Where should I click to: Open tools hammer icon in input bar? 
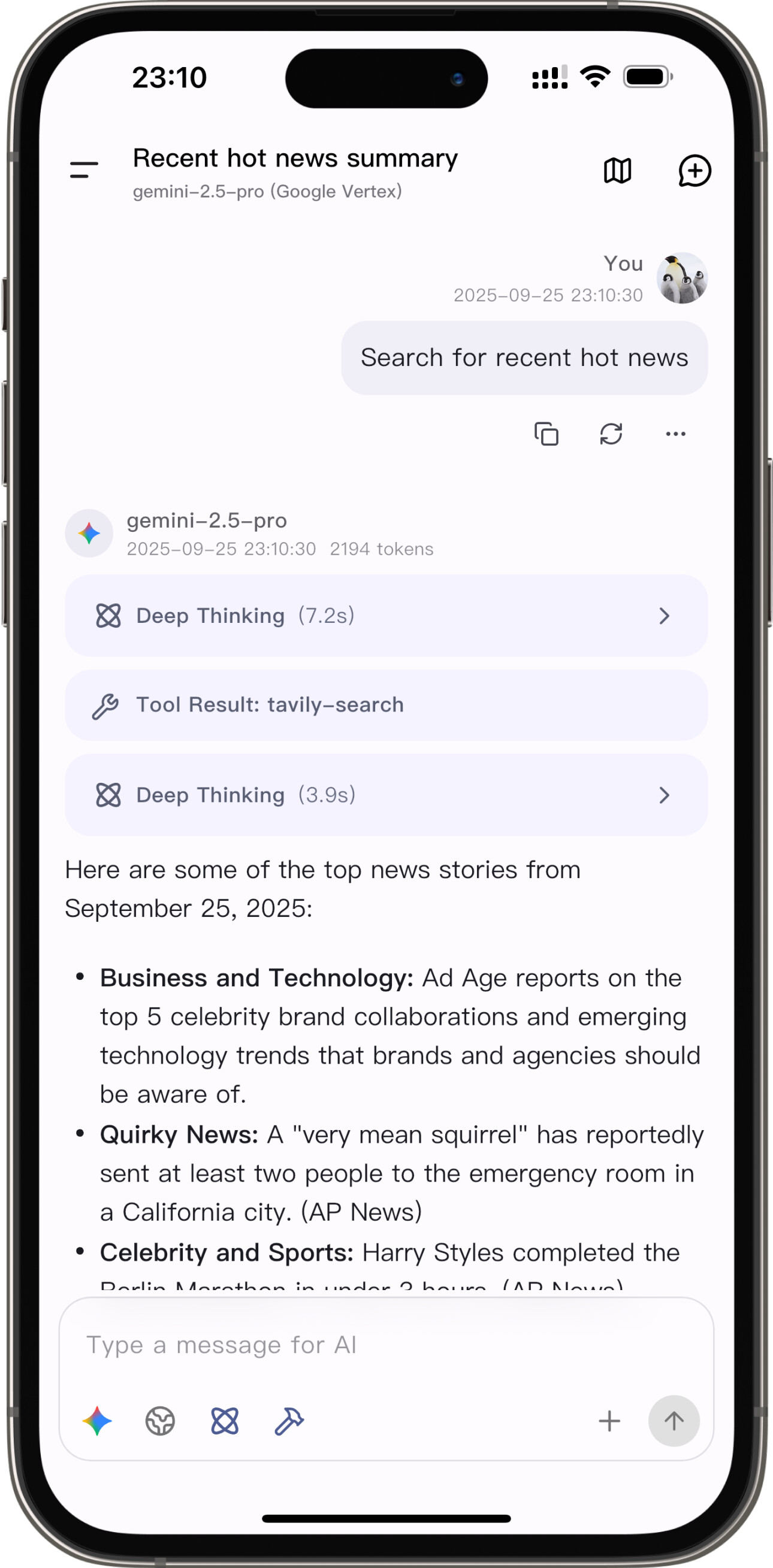pos(289,1421)
